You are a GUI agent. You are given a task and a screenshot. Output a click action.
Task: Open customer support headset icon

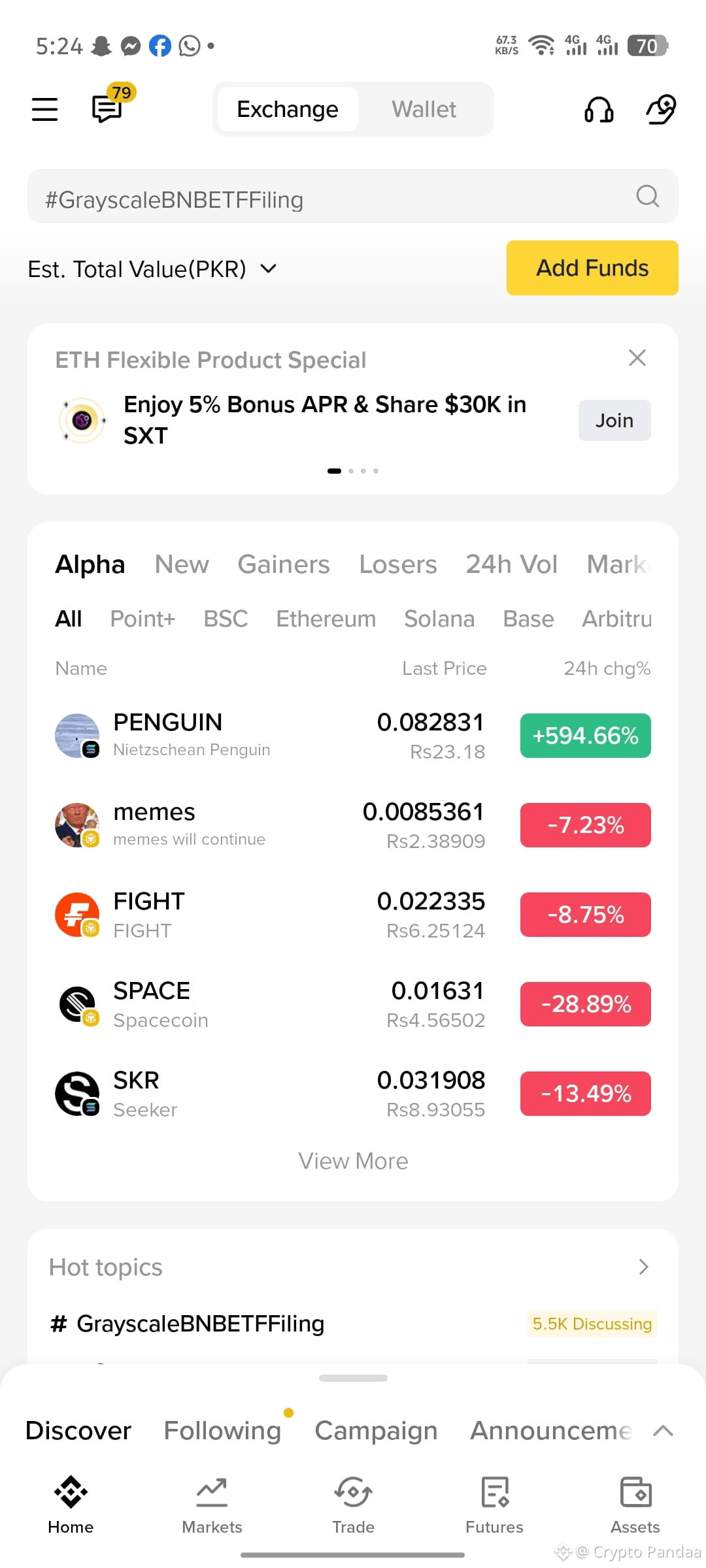[x=598, y=109]
